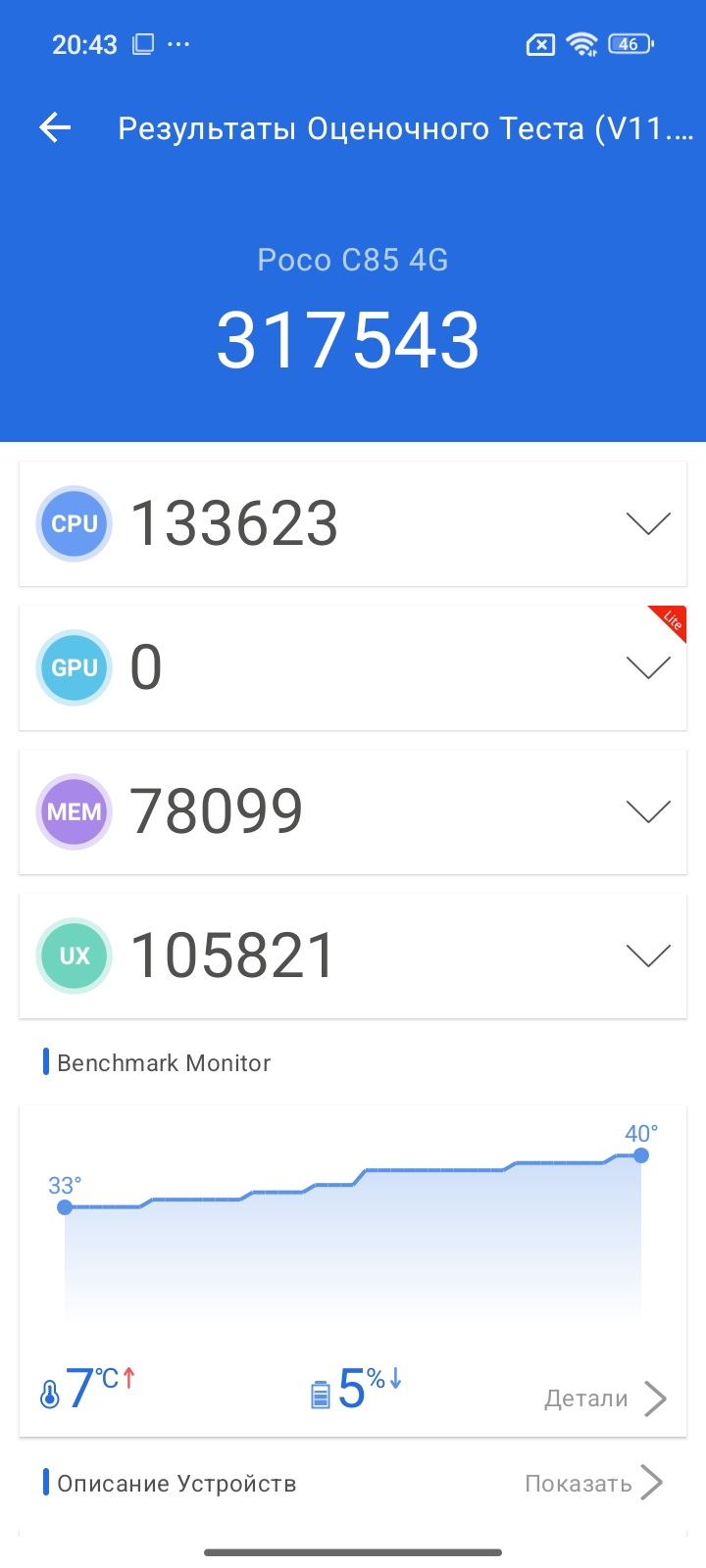Expand the GPU score row
The image size is (706, 1568).
tap(647, 667)
